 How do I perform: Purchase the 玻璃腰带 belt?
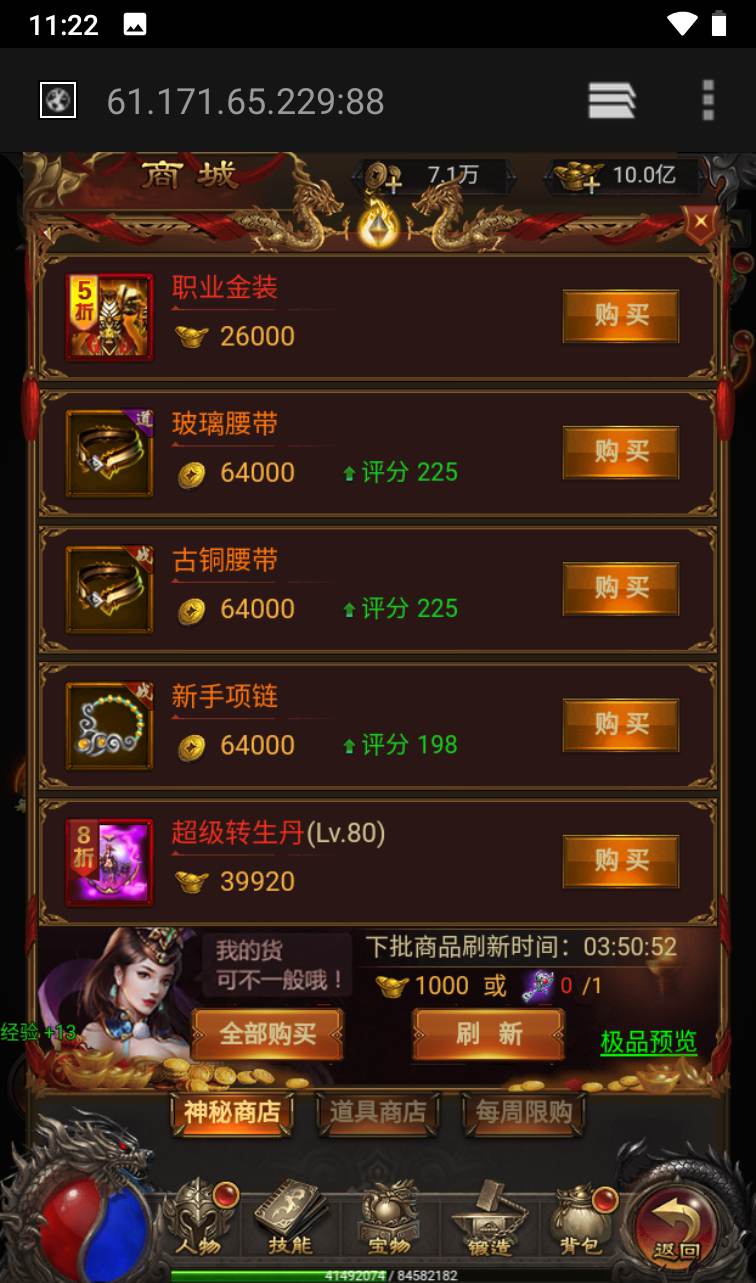pyautogui.click(x=621, y=452)
